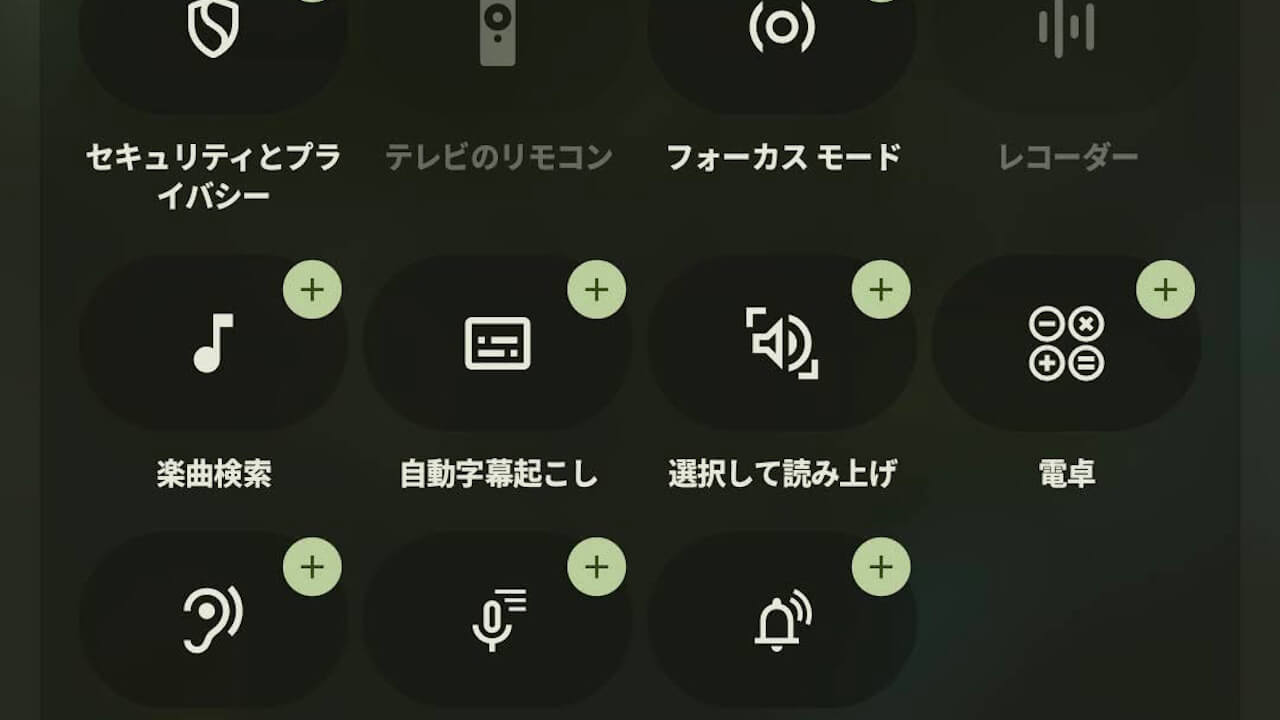The height and width of the screenshot is (720, 1280).
Task: Add the 楽曲検索 tile
Action: (x=313, y=290)
